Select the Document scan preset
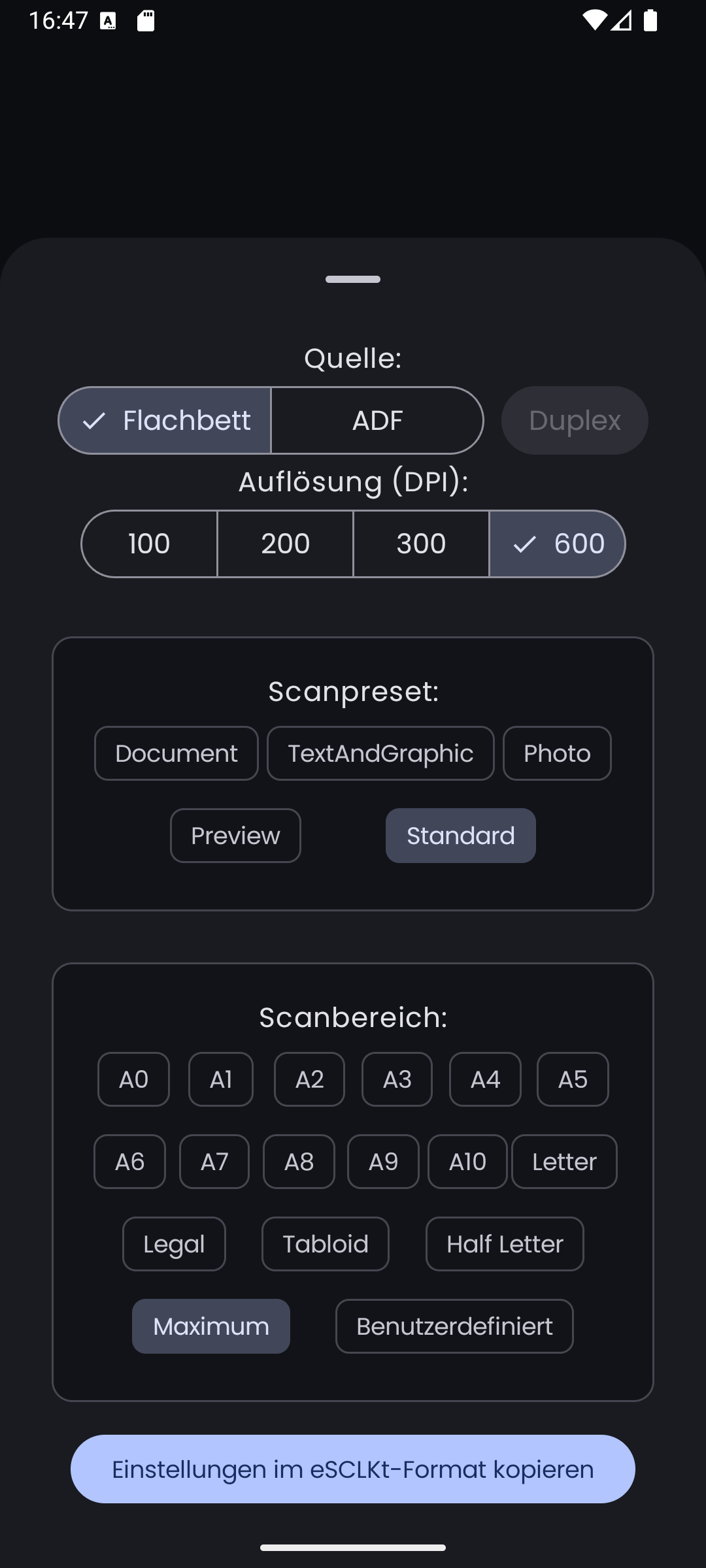The image size is (706, 1568). click(176, 753)
